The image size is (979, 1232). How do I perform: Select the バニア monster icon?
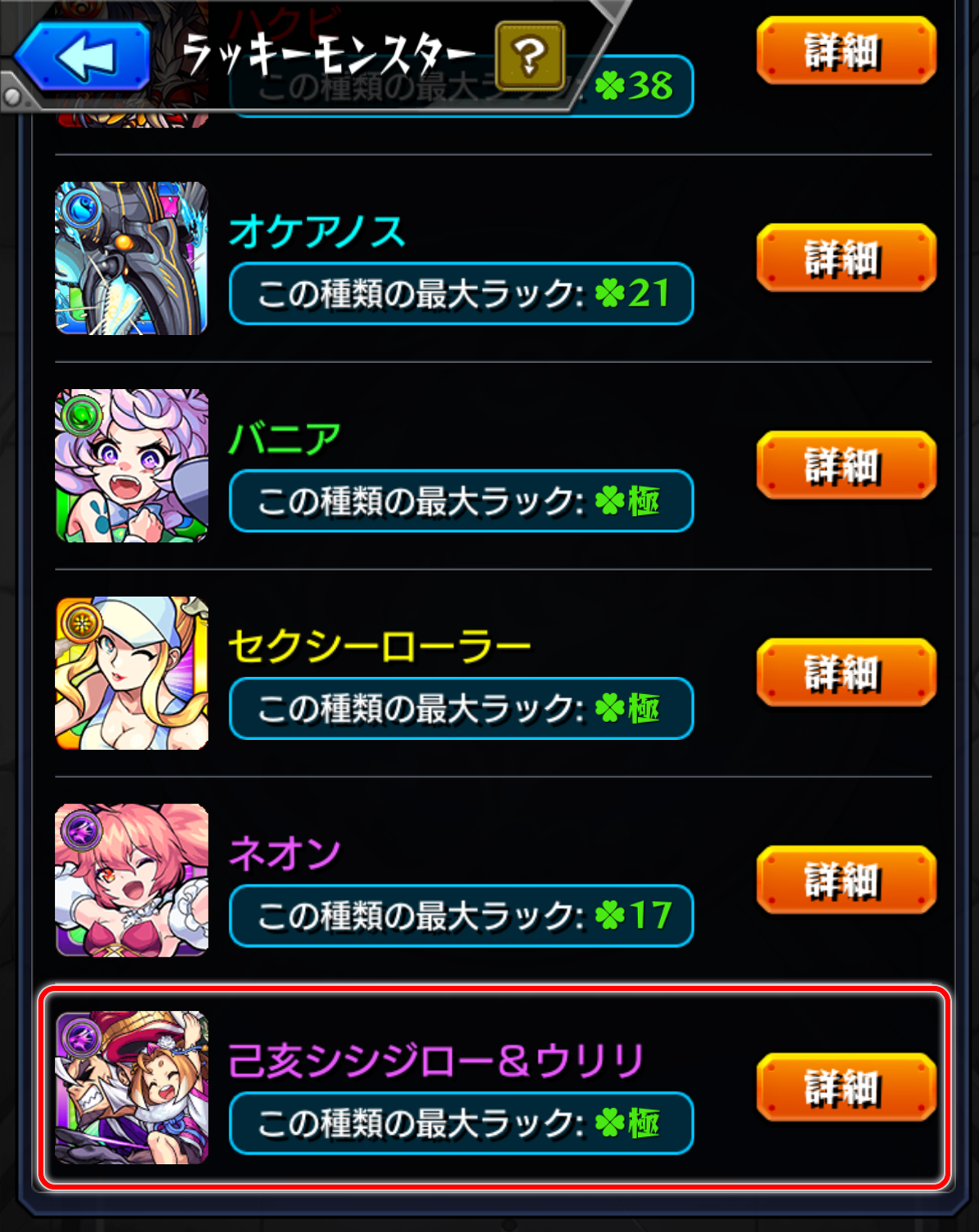(x=132, y=465)
